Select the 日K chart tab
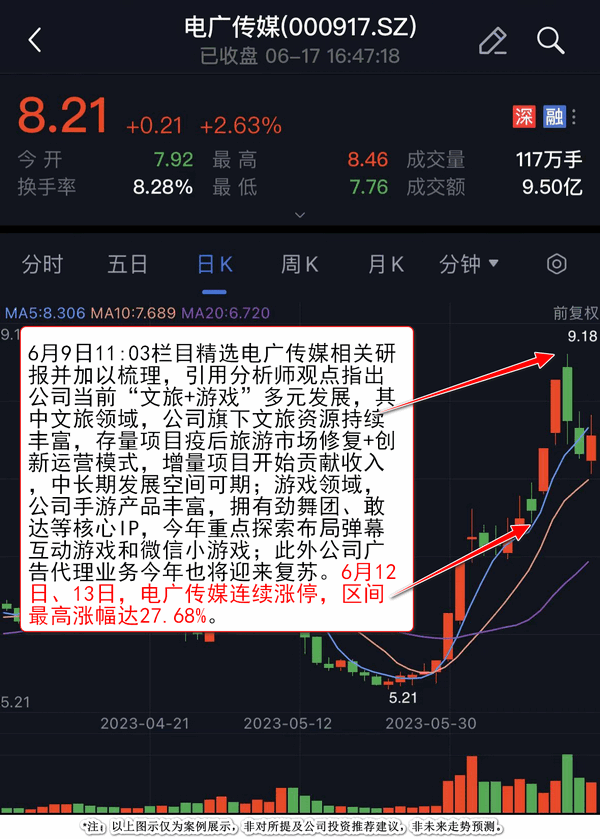 point(214,264)
